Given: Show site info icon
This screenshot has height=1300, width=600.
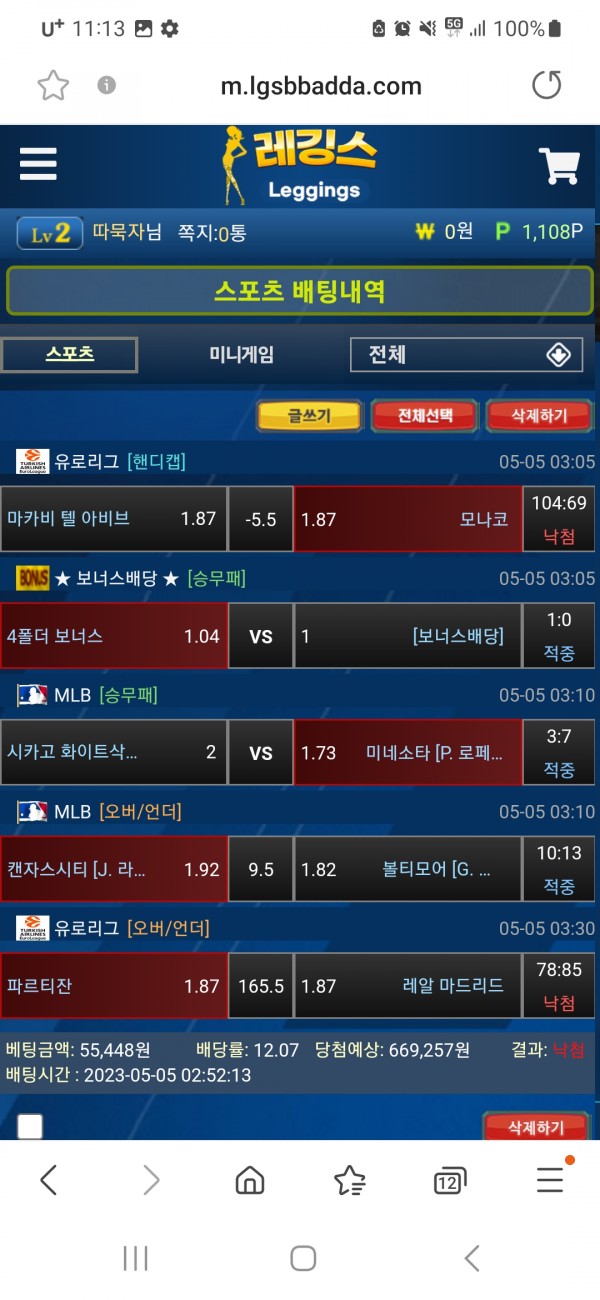Looking at the screenshot, I should pos(107,86).
